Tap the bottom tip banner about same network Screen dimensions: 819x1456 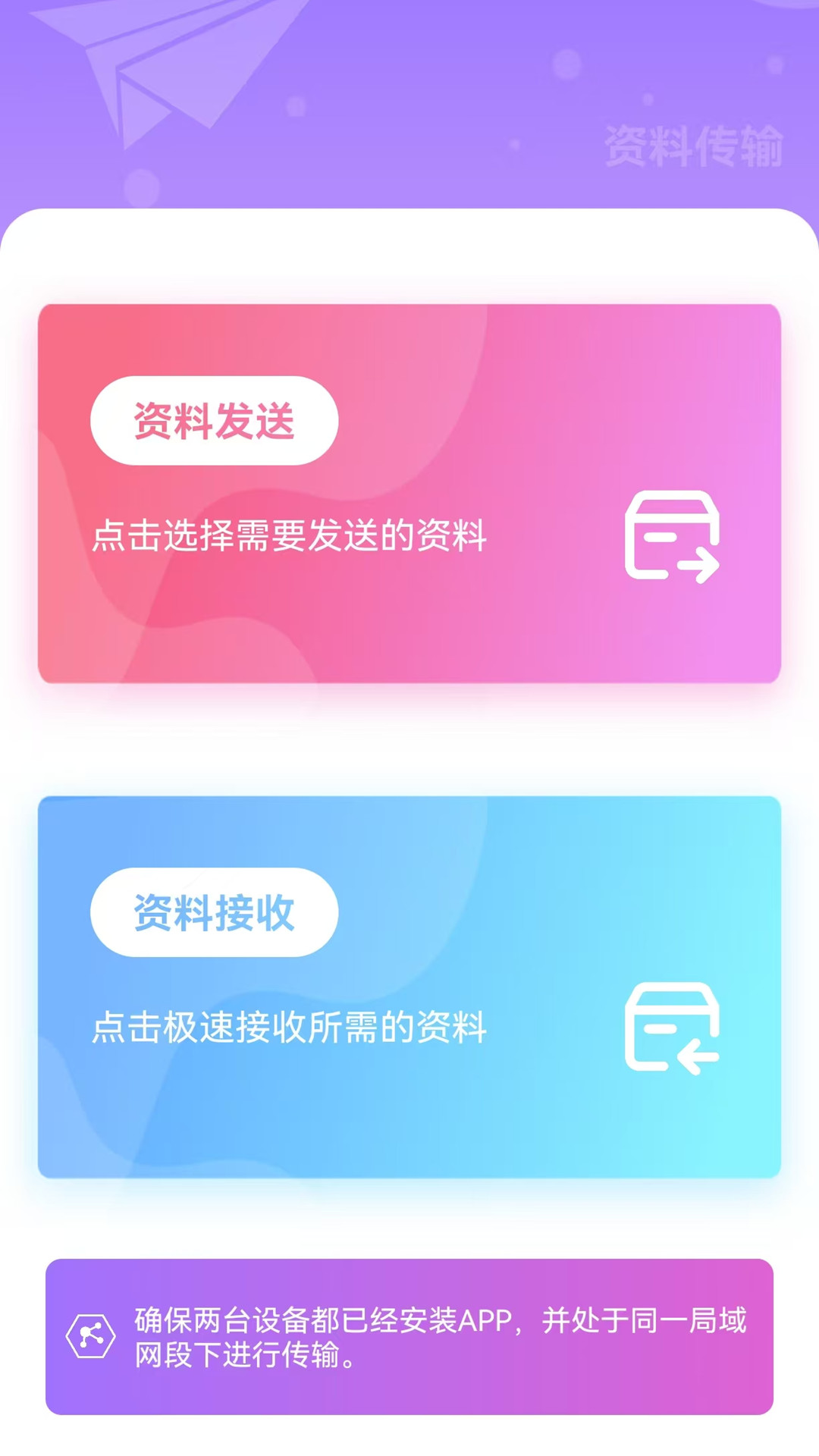pos(409,1327)
